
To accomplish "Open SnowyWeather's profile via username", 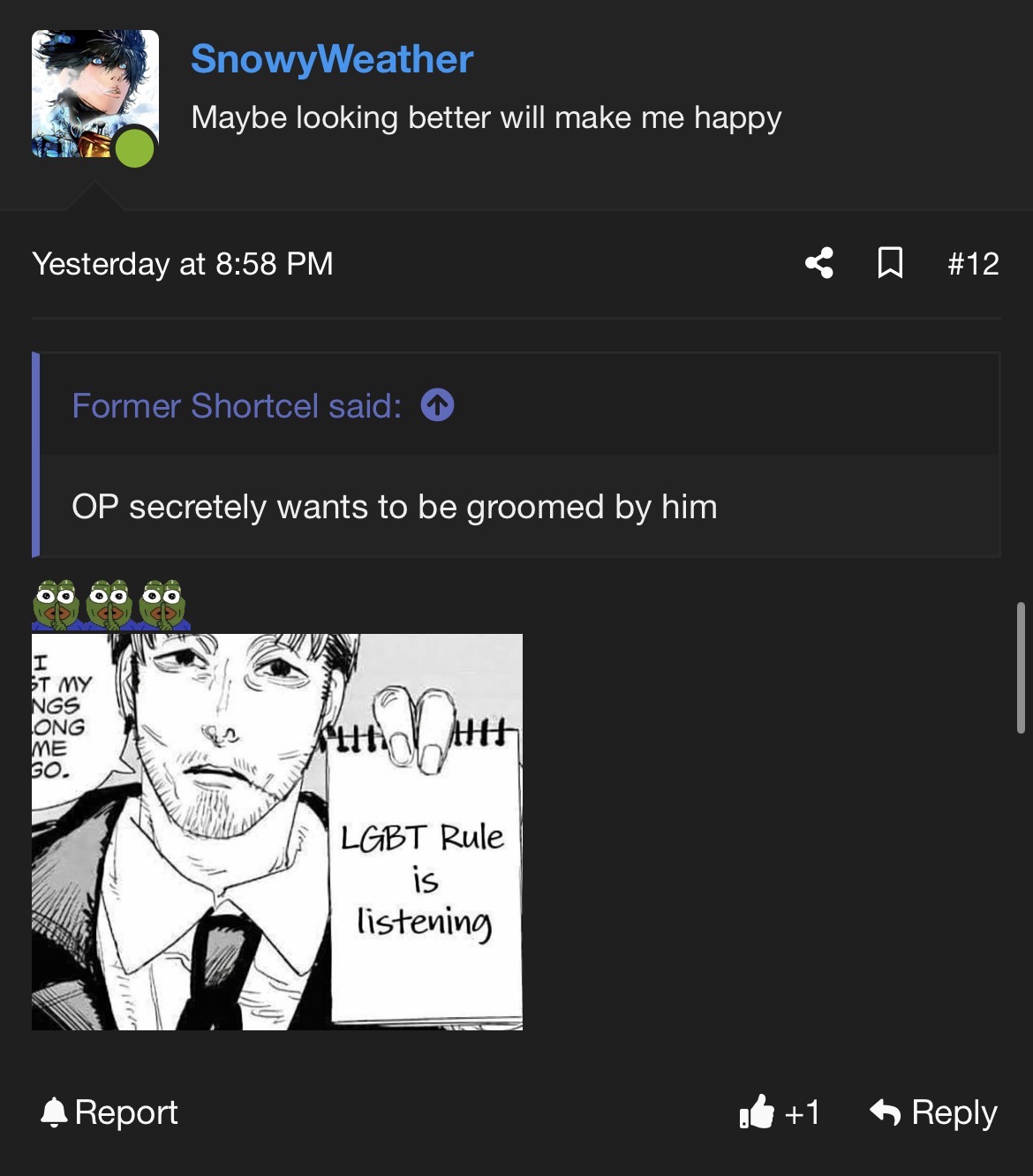I will tap(332, 60).
